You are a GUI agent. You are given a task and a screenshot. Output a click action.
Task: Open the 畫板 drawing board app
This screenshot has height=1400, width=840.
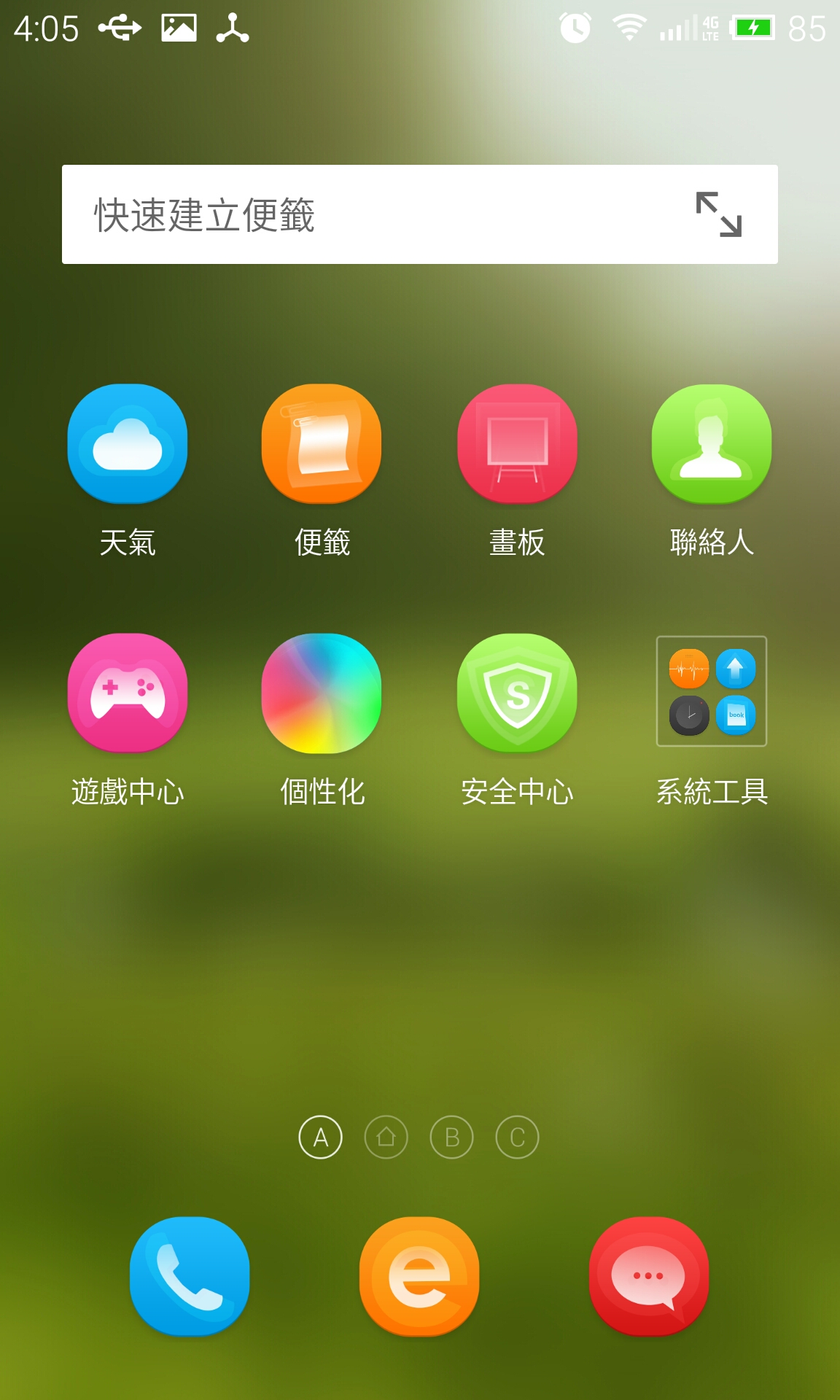(517, 444)
